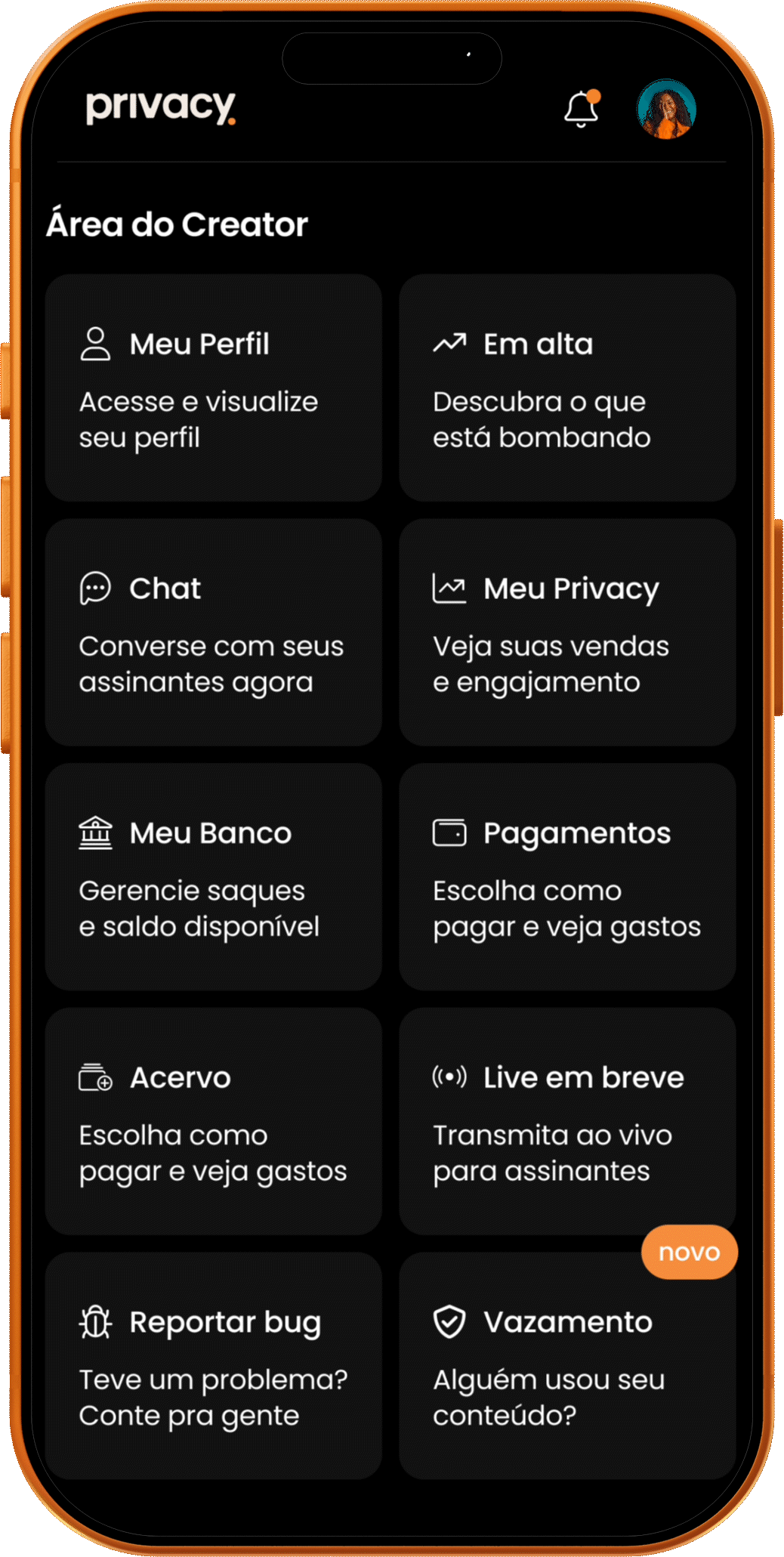Viewport: 784px width, 1557px height.
Task: Open Meu Banco withdrawals card
Action: click(213, 876)
